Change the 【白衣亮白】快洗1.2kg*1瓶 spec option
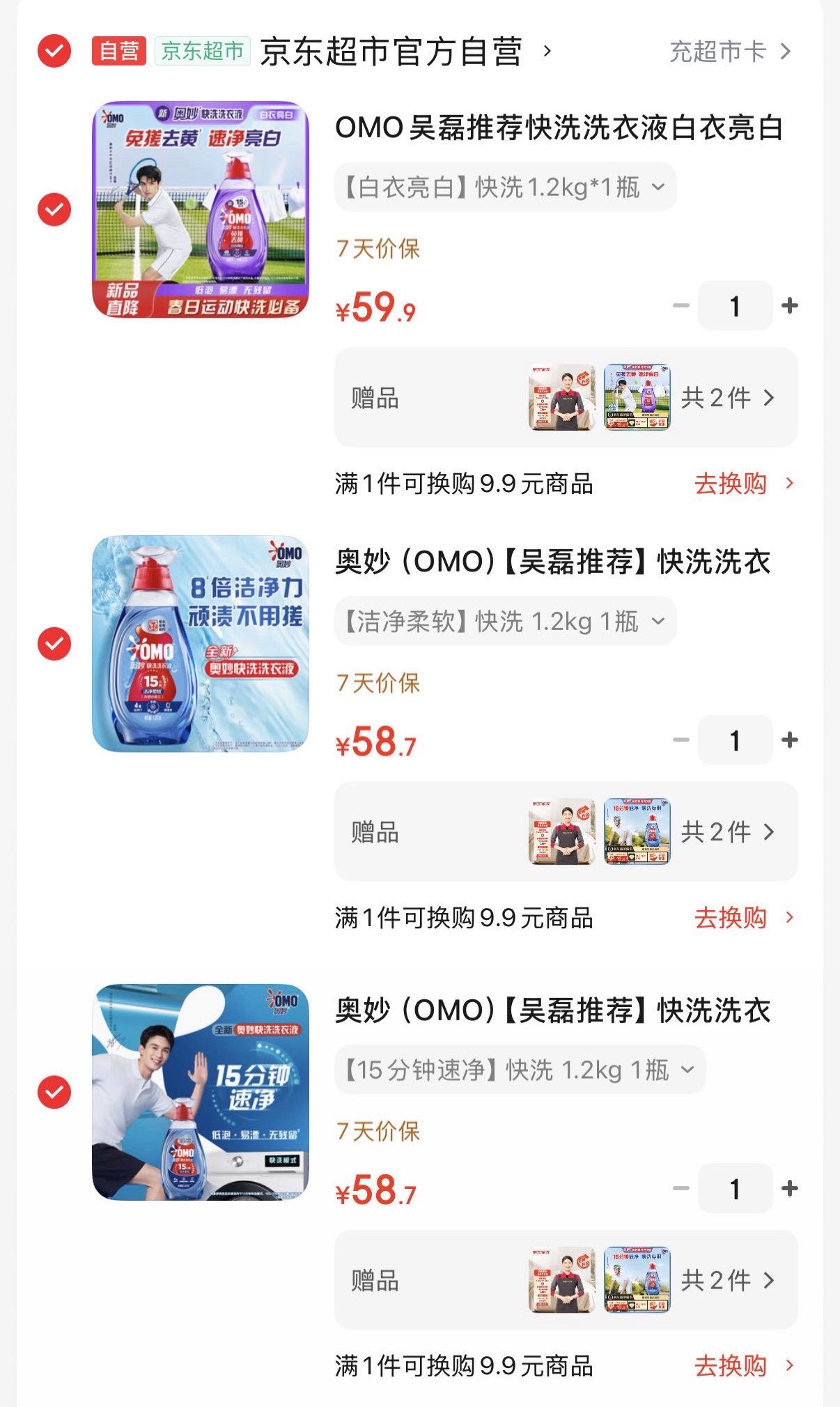 [x=505, y=187]
